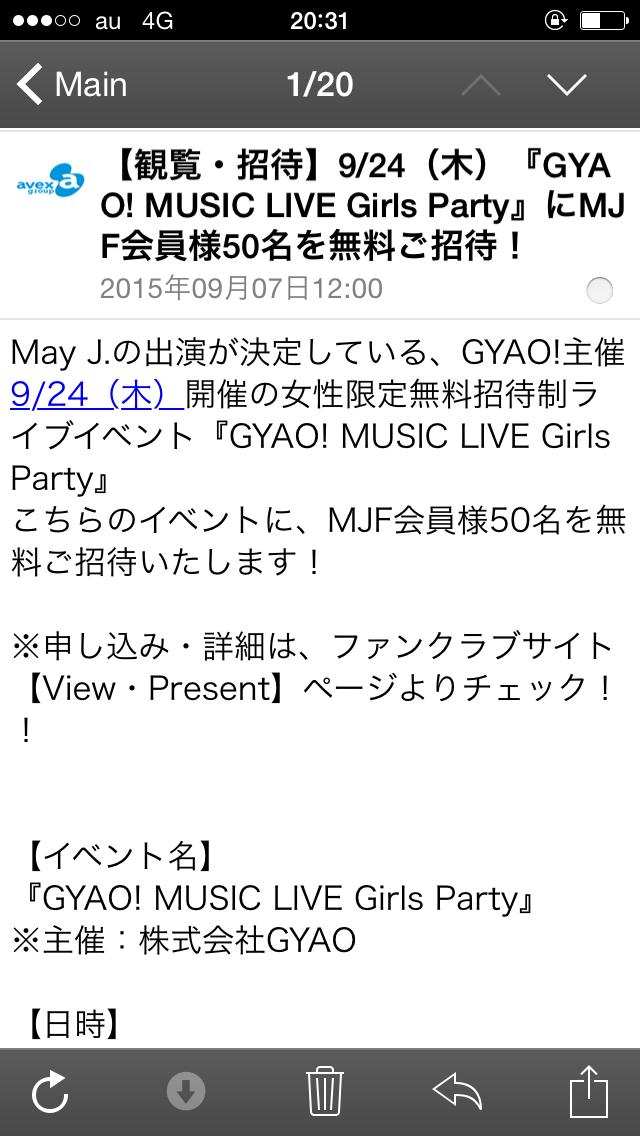Show the next message with down arrow
This screenshot has height=1136, width=640.
click(567, 85)
